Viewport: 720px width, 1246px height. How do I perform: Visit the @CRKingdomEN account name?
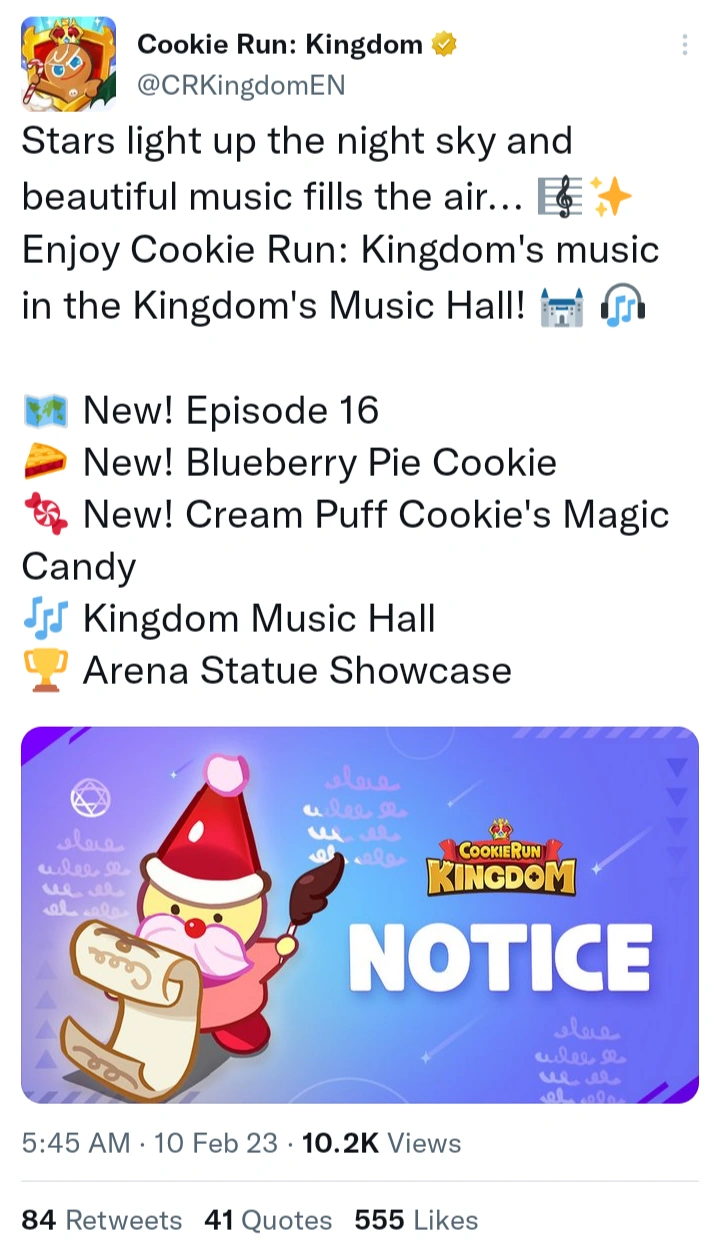(x=240, y=86)
